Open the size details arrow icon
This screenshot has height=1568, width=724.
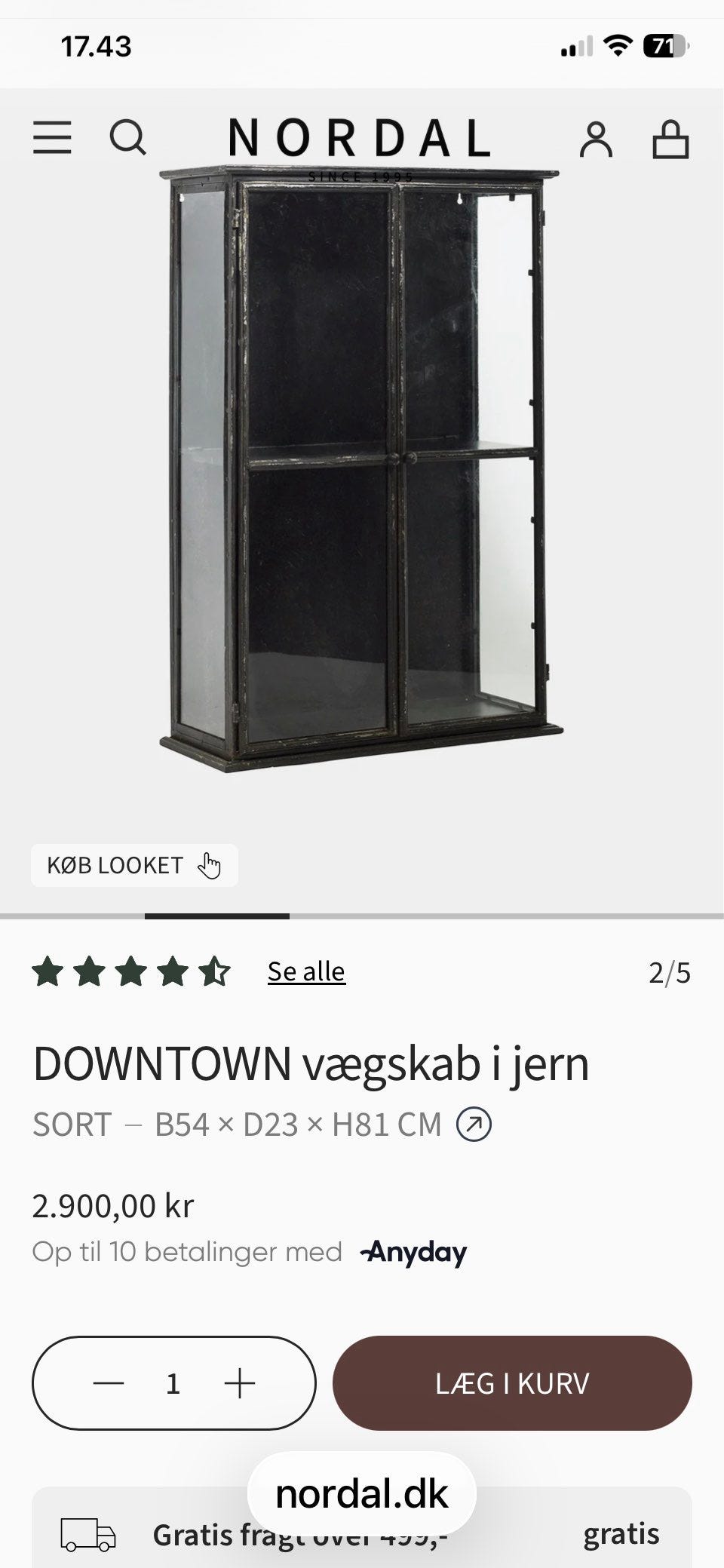pos(474,1125)
